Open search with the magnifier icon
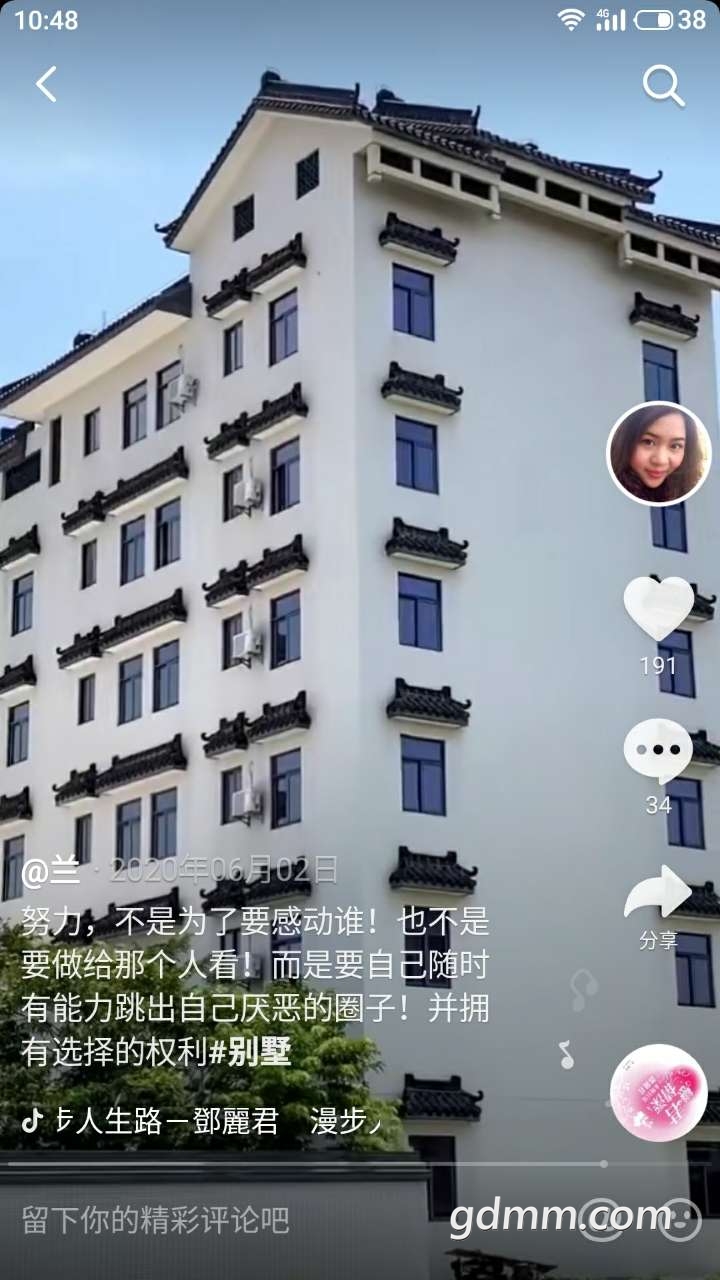Viewport: 720px width, 1280px height. click(663, 86)
